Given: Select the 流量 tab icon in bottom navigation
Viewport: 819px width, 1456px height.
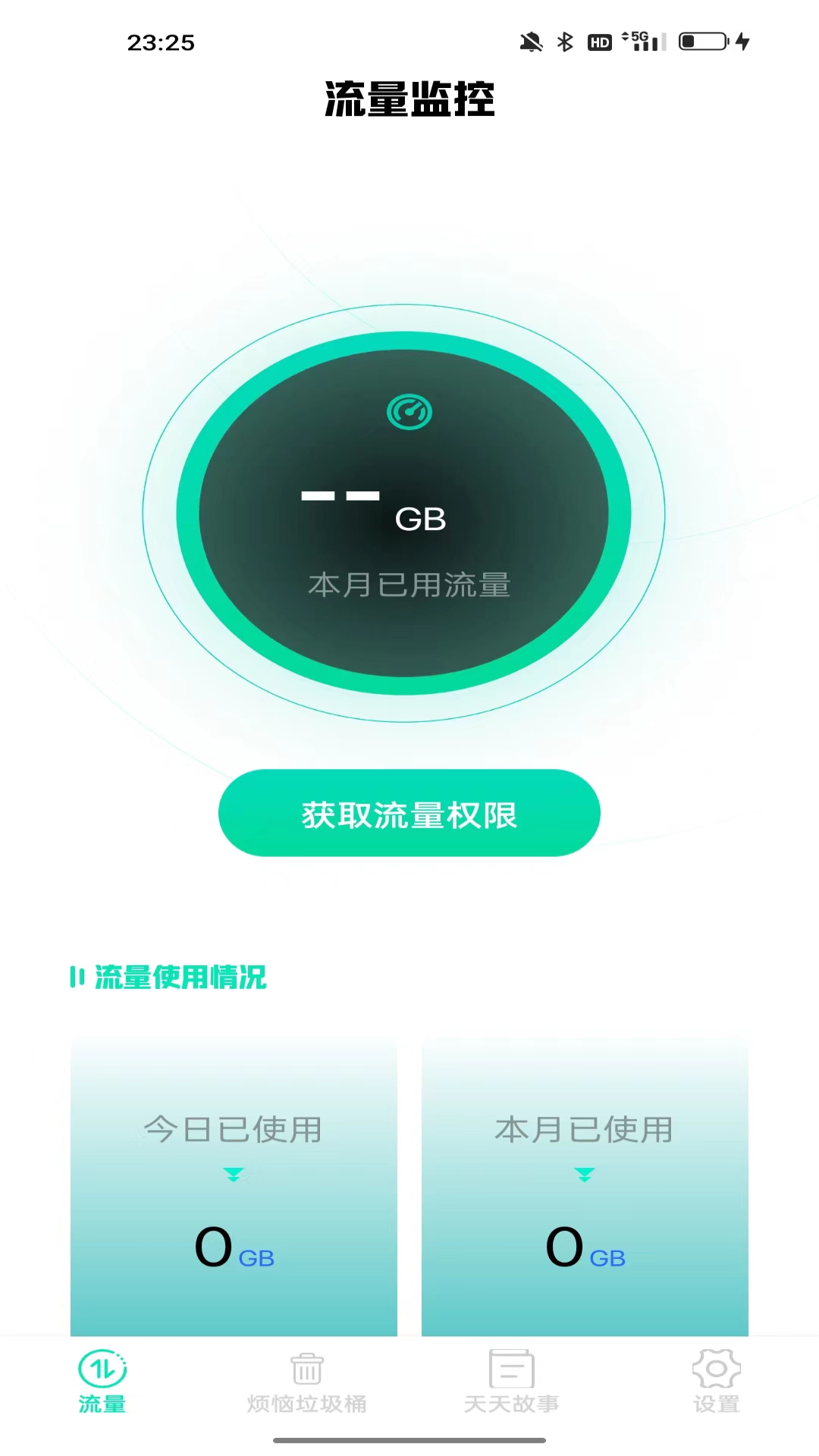Looking at the screenshot, I should [x=102, y=1371].
